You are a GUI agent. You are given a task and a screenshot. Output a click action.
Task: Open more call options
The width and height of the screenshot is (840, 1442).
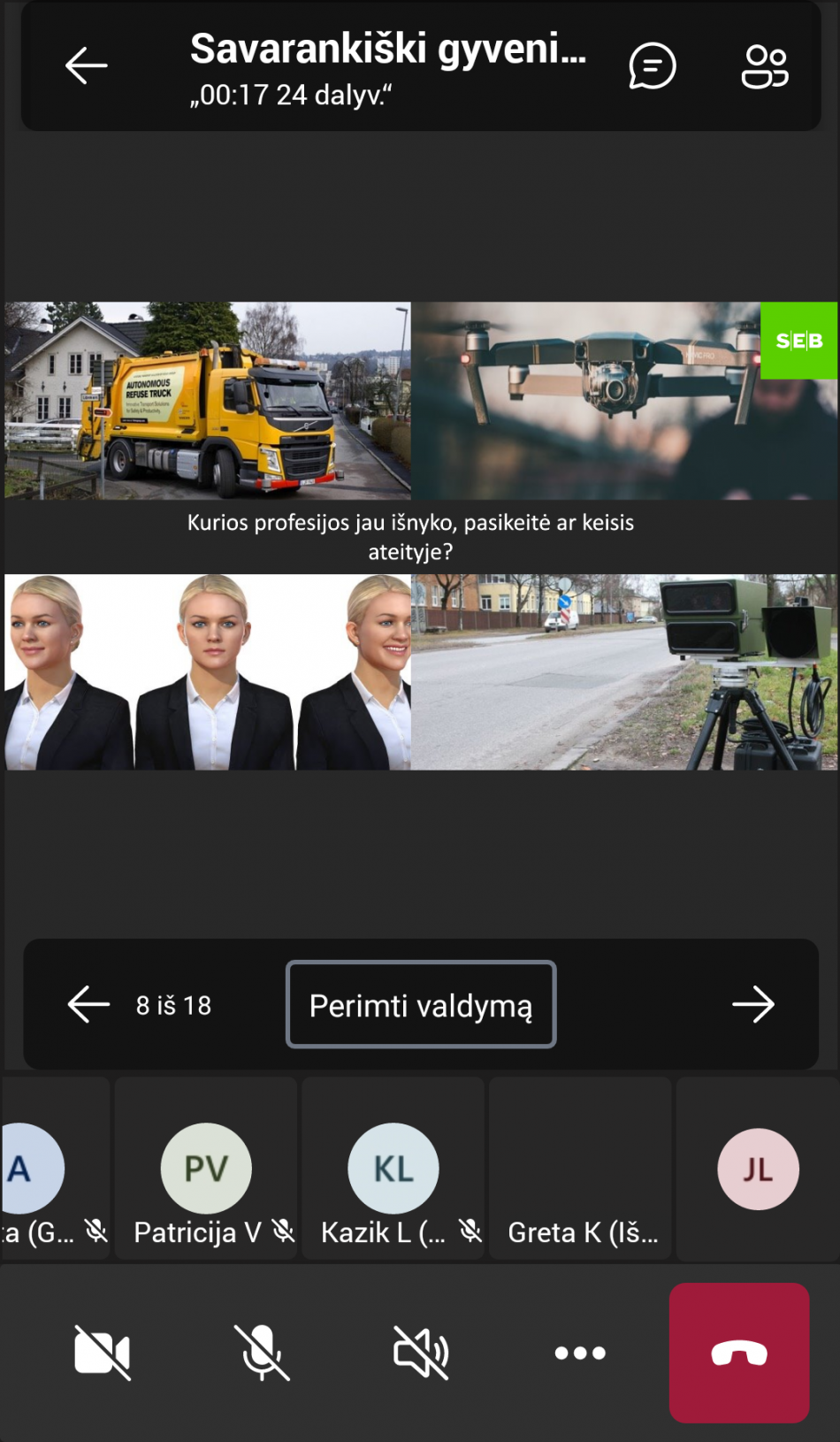[x=580, y=1353]
